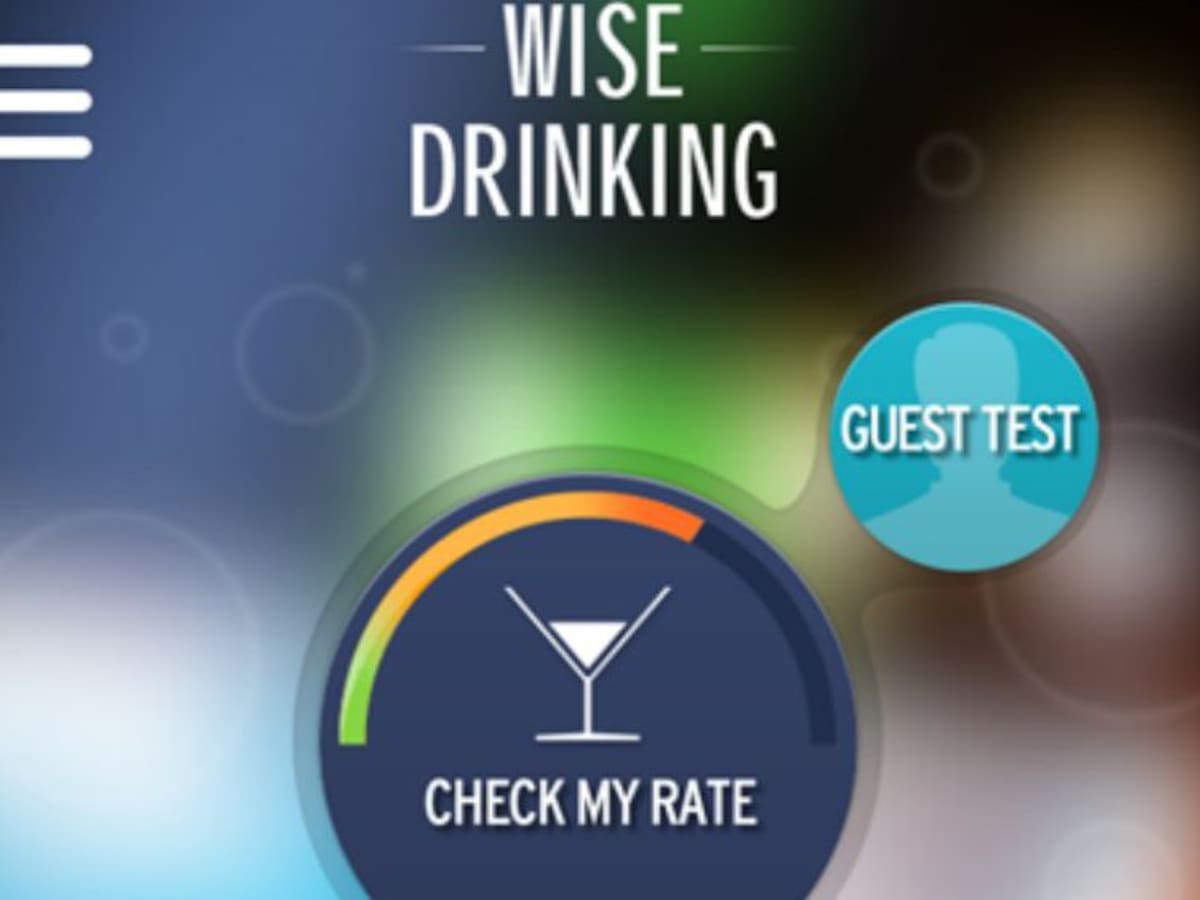Open the hamburger menu
The image size is (1200, 900).
(x=45, y=101)
